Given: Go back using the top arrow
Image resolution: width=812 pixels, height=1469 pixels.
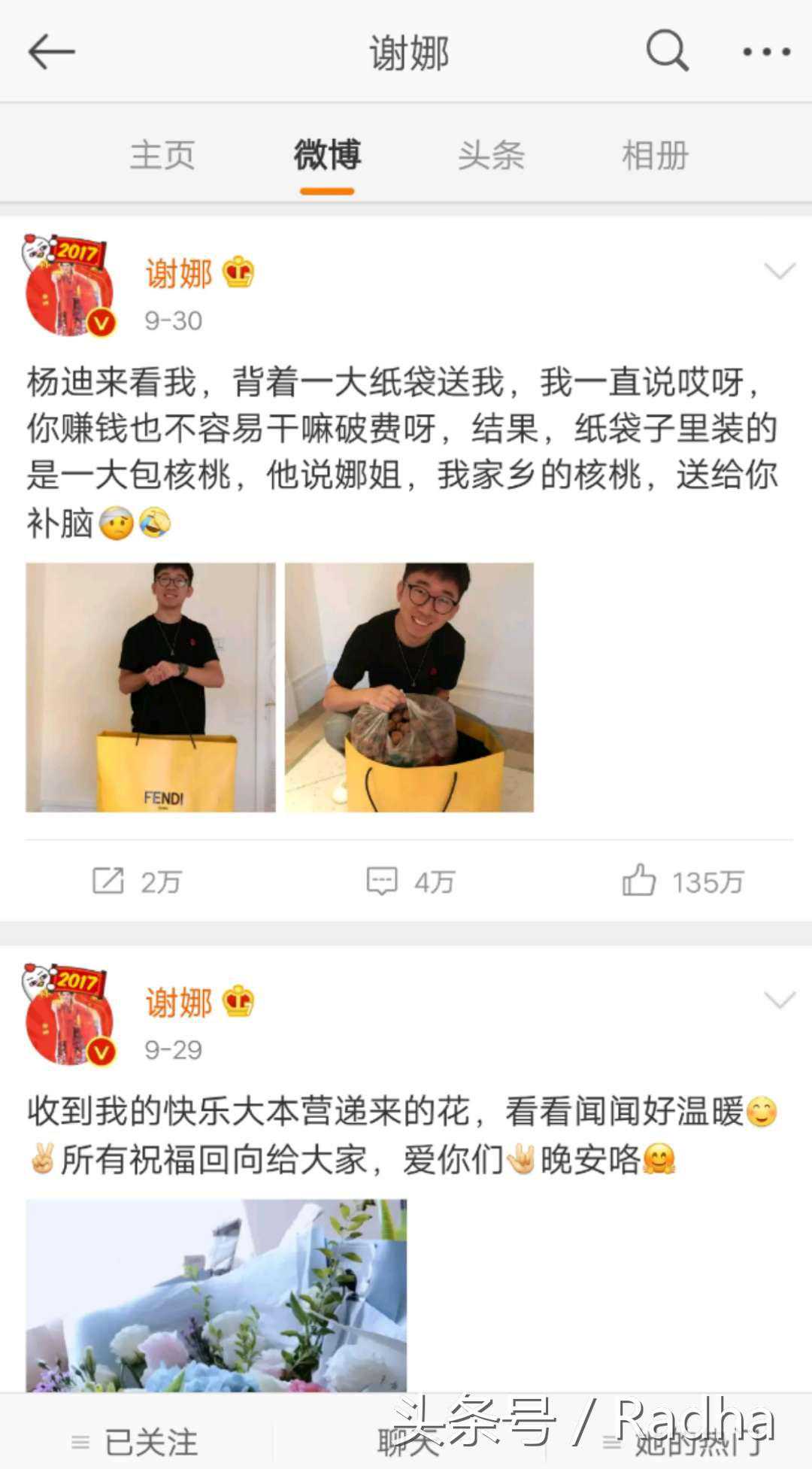Looking at the screenshot, I should (51, 52).
